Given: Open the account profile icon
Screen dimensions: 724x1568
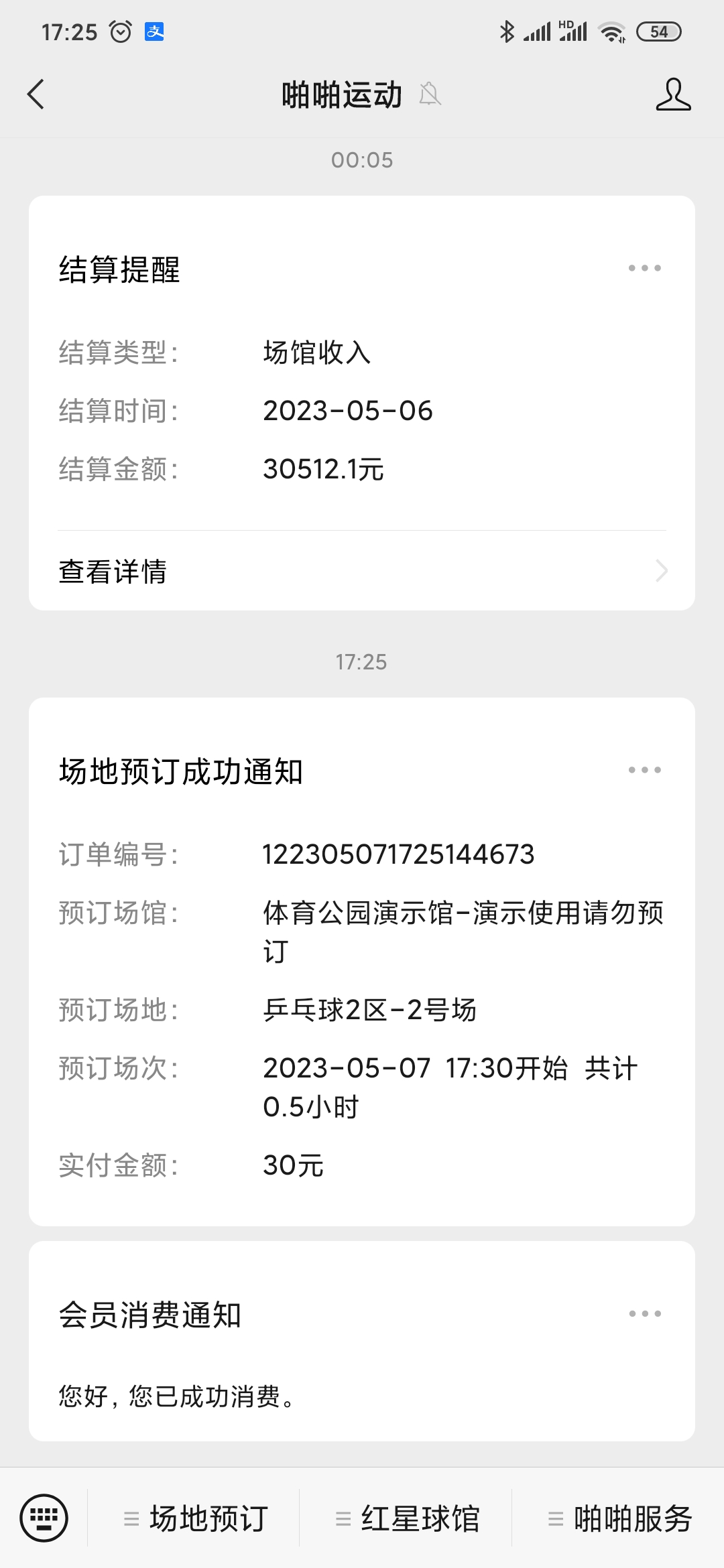Looking at the screenshot, I should click(x=673, y=94).
